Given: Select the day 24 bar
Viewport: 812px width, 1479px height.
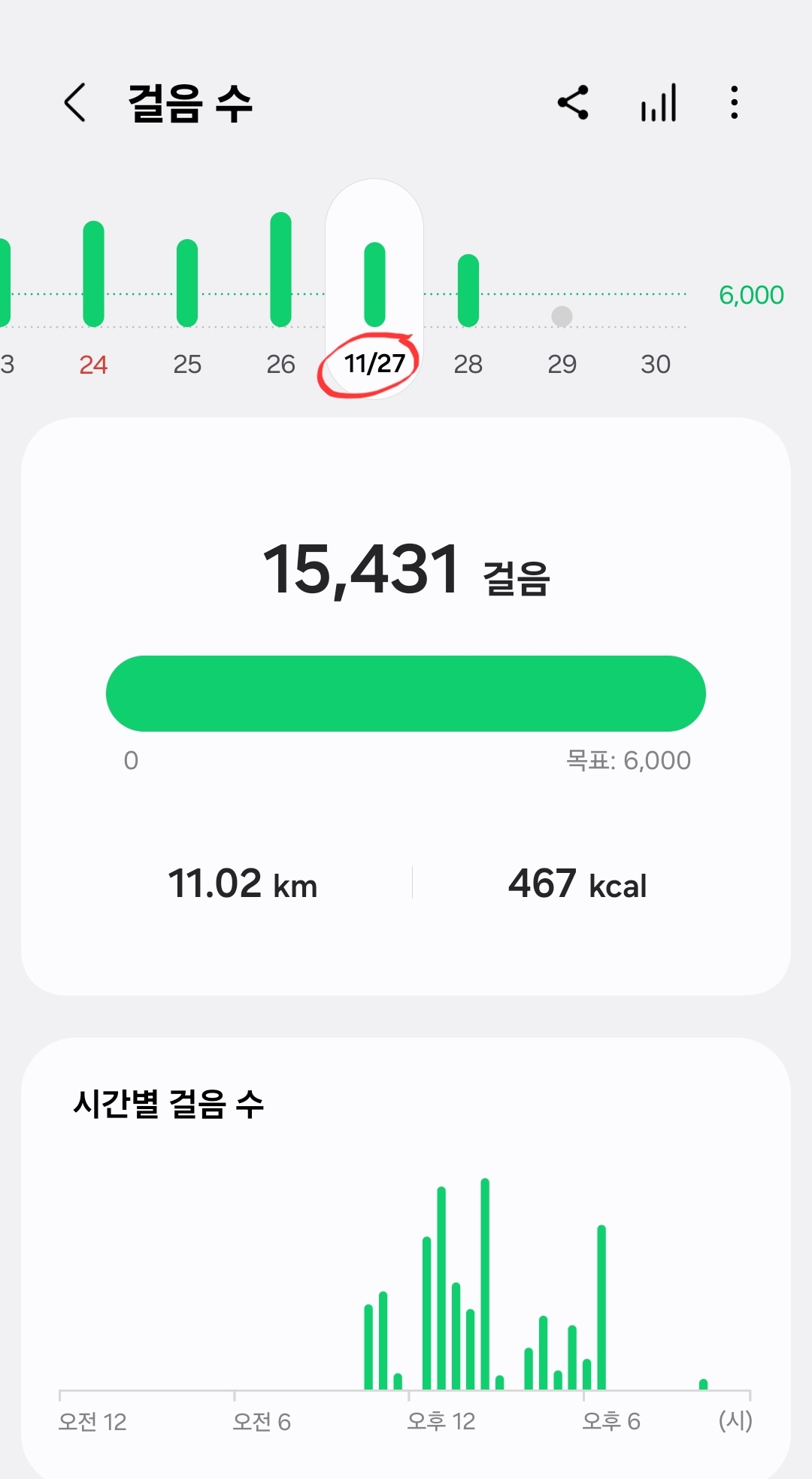Looking at the screenshot, I should 94,274.
